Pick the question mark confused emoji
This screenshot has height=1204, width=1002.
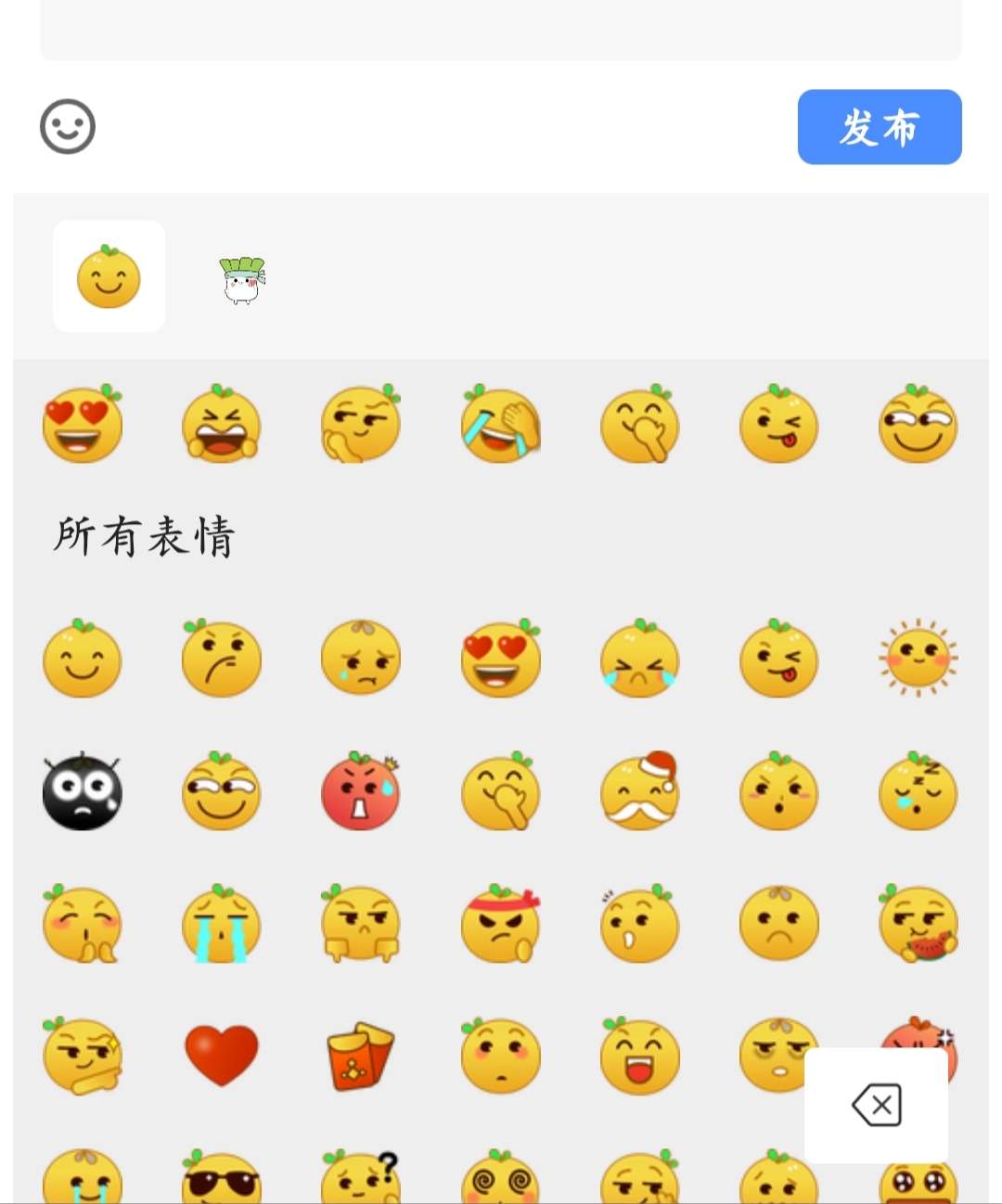click(361, 1180)
